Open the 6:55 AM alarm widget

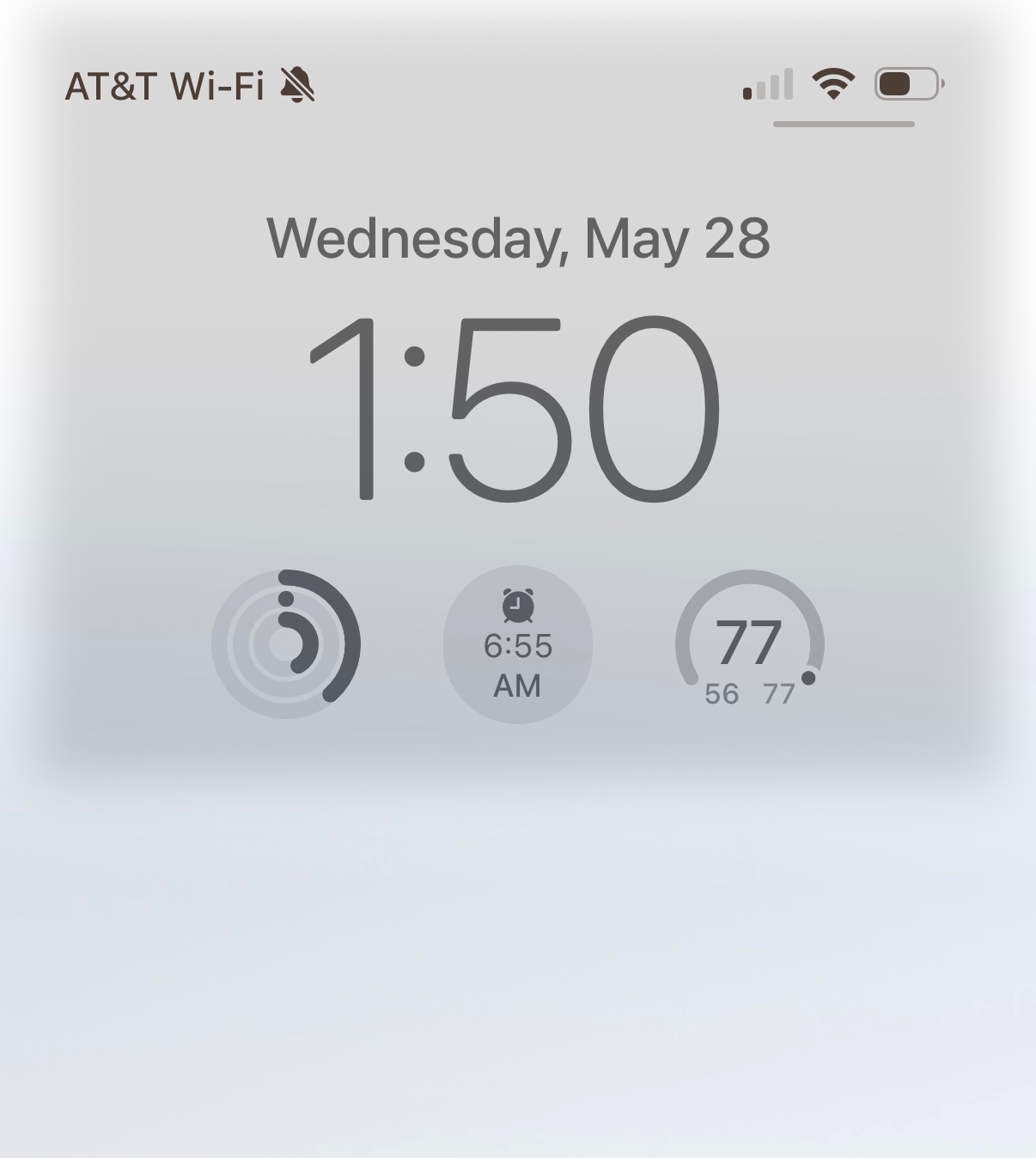tap(518, 644)
